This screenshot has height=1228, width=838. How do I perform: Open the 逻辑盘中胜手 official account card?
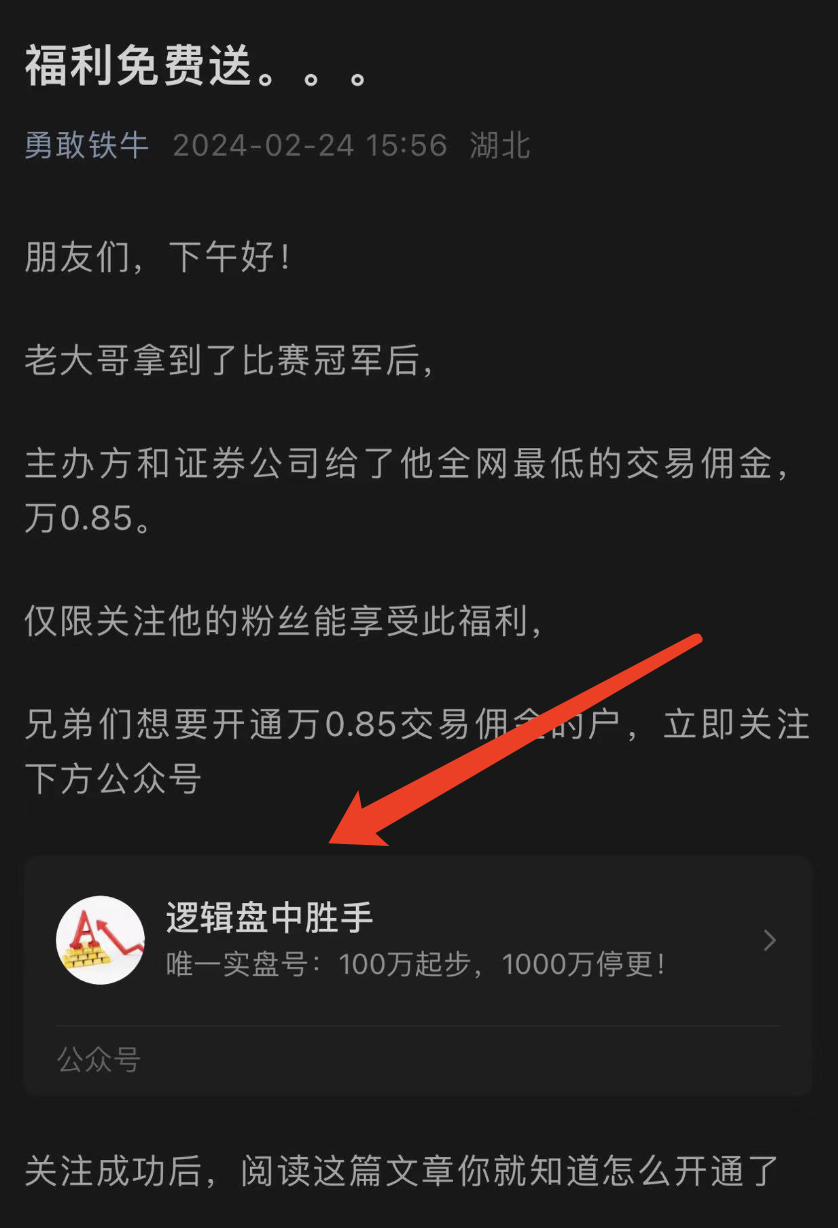[x=417, y=940]
